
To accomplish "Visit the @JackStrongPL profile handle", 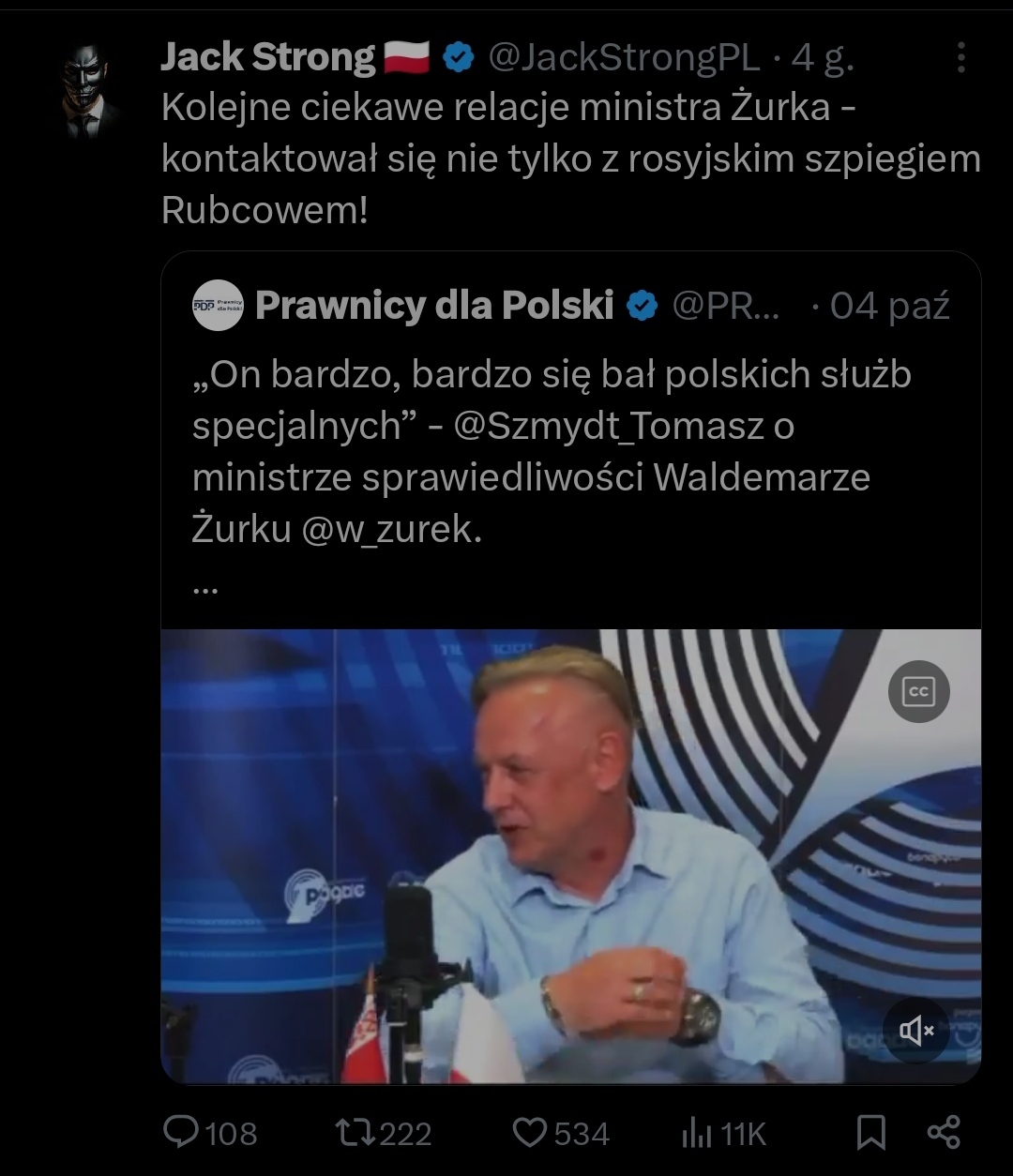I will point(625,58).
